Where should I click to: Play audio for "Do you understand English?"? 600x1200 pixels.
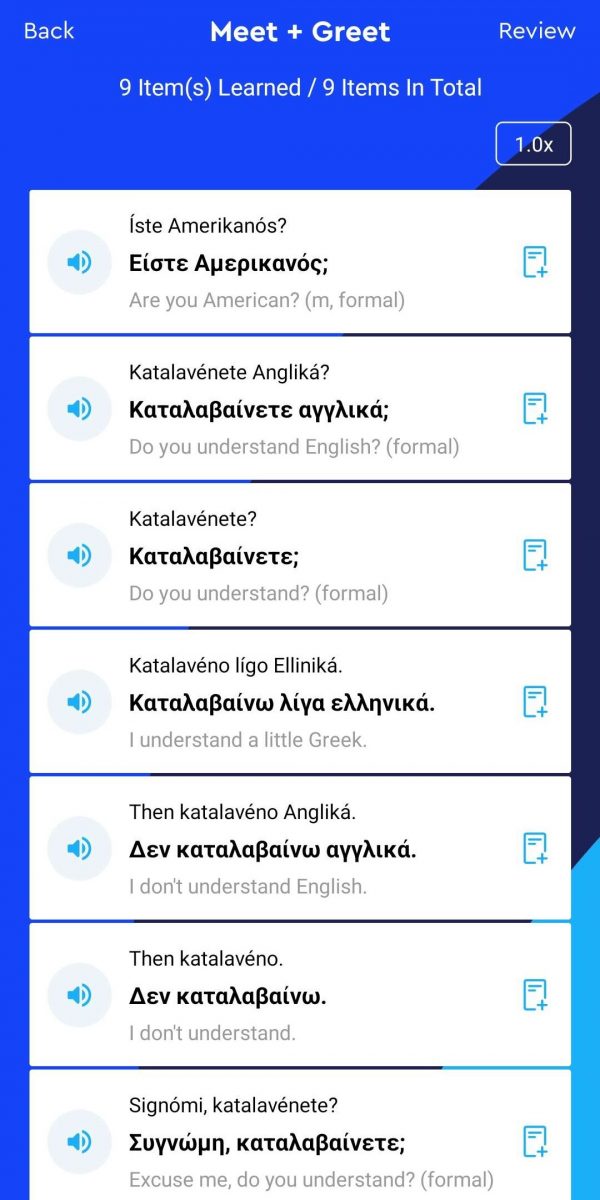coord(79,409)
